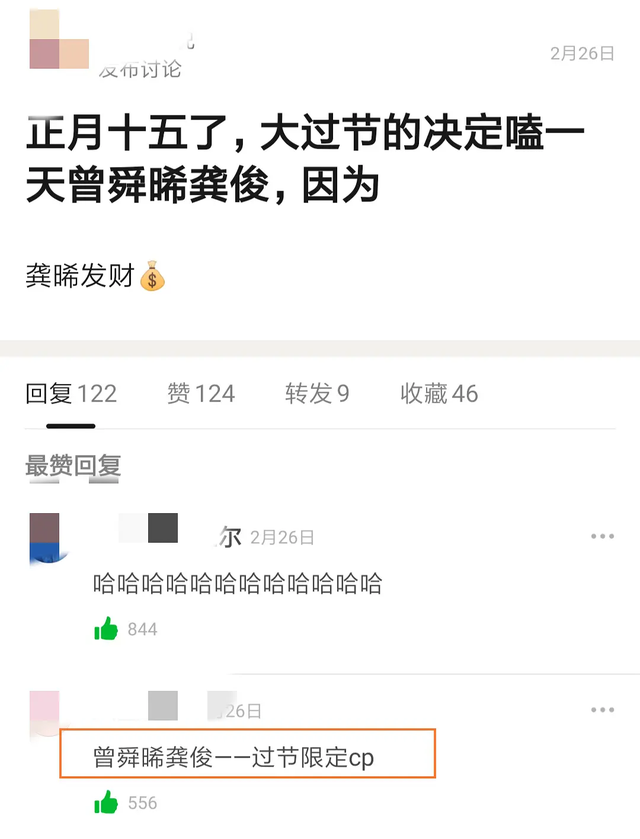Open the 转发 9 tab
Image resolution: width=640 pixels, height=839 pixels.
317,393
